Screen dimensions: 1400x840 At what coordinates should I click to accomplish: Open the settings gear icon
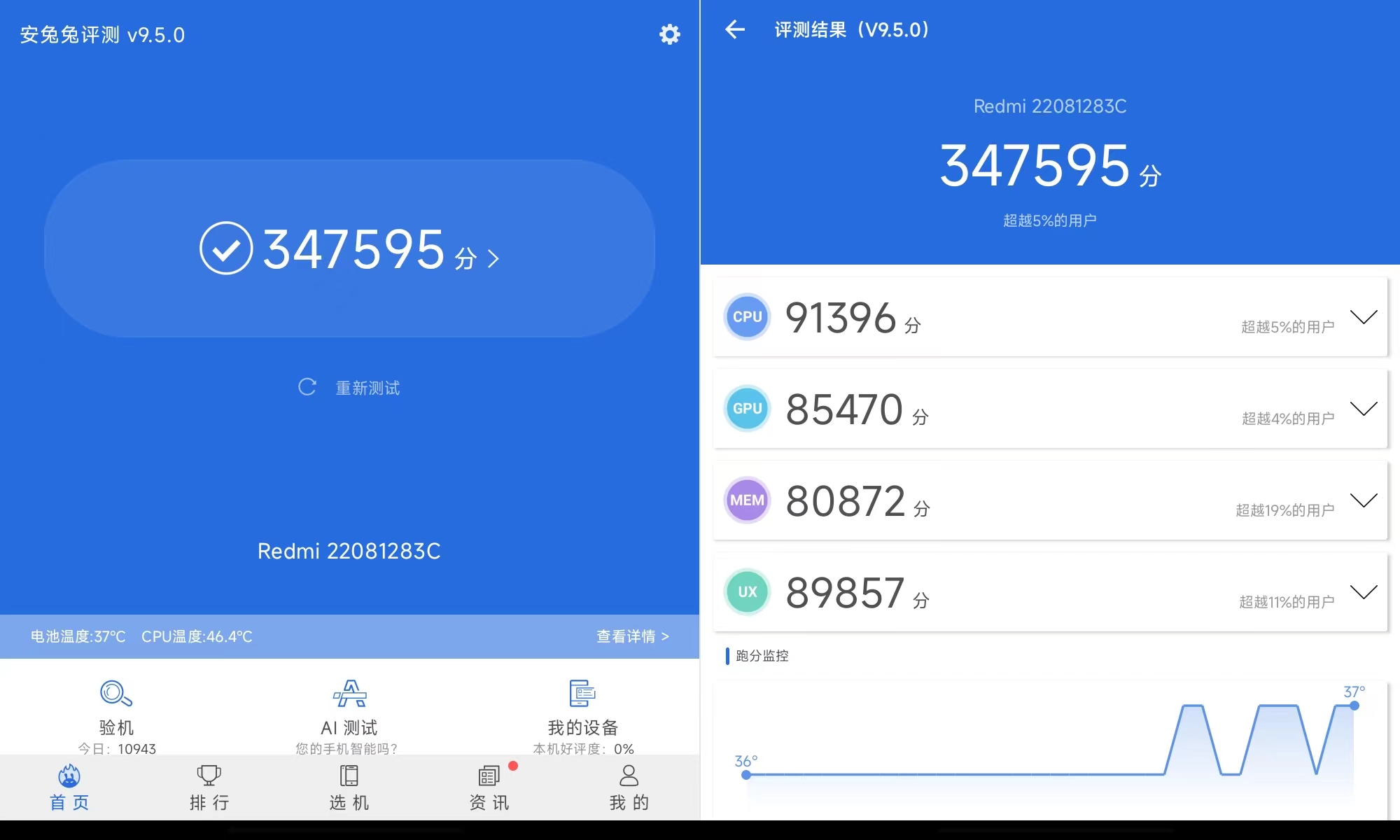(x=669, y=34)
